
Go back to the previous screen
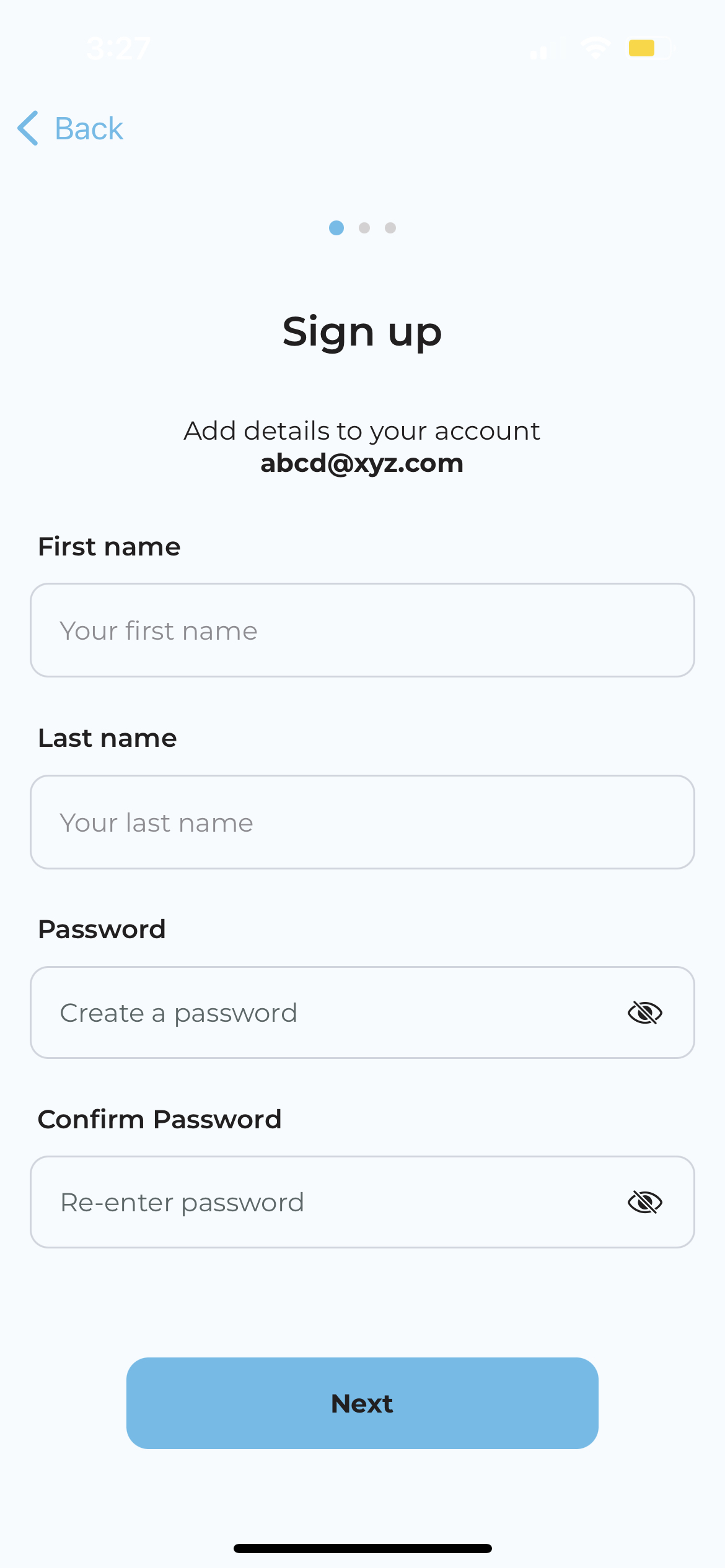(x=71, y=129)
